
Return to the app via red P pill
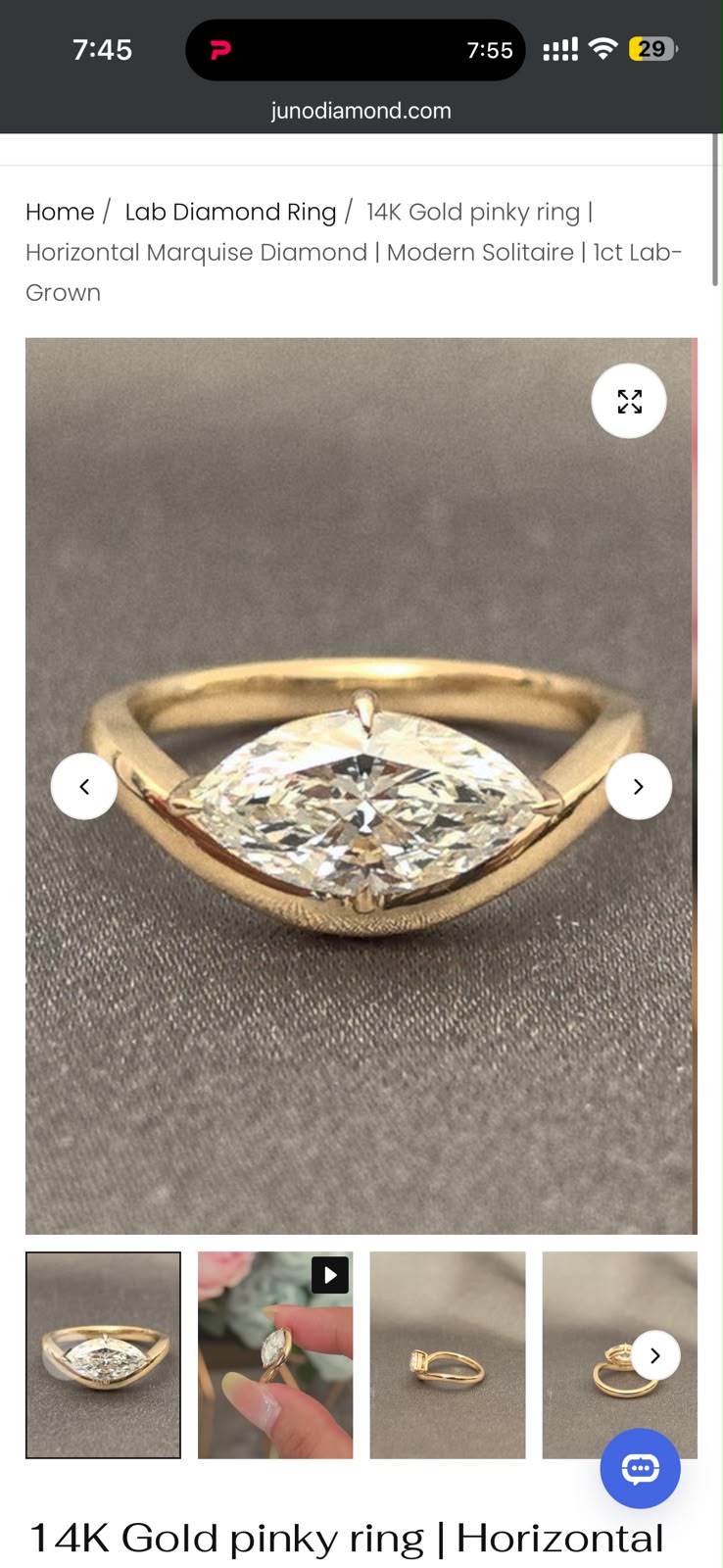click(x=221, y=49)
